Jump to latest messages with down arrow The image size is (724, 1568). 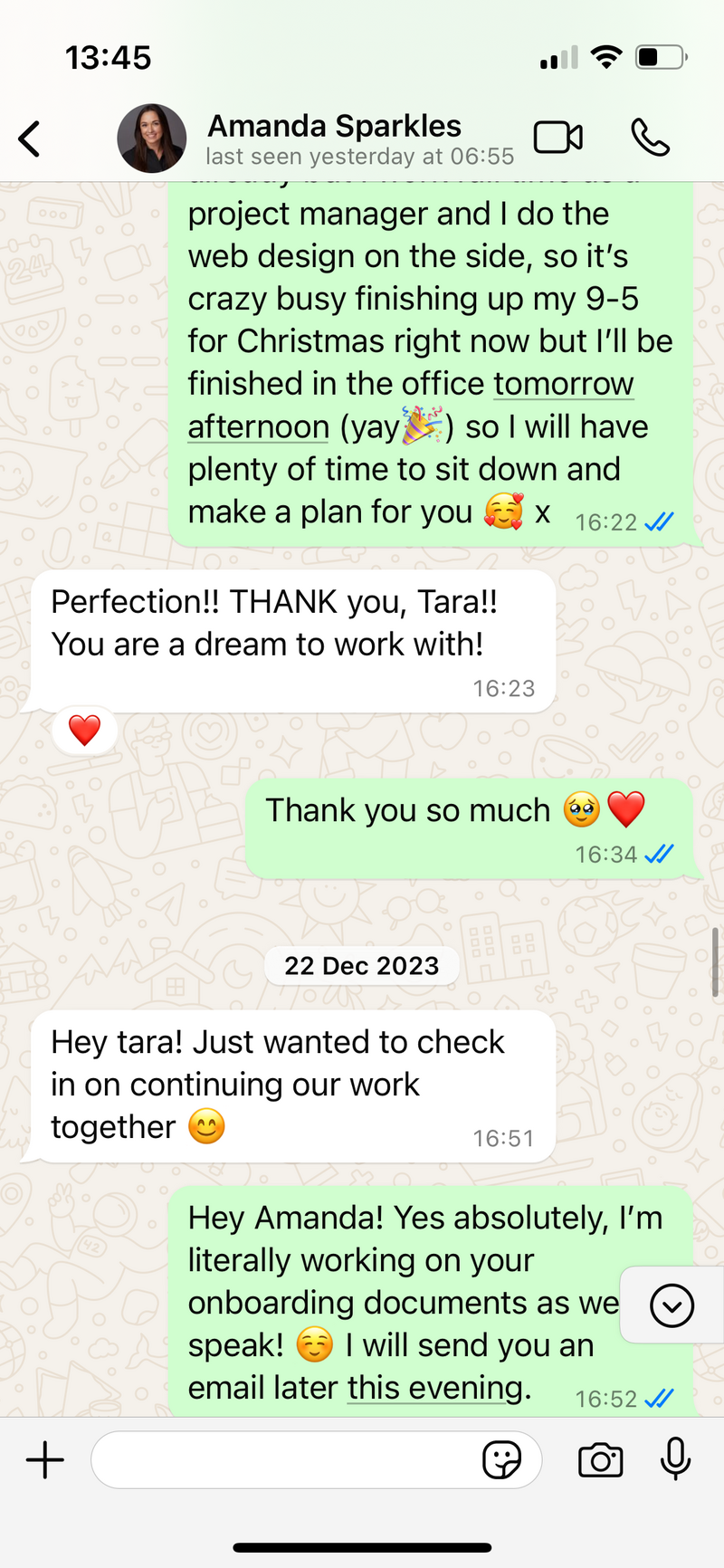pos(672,1305)
